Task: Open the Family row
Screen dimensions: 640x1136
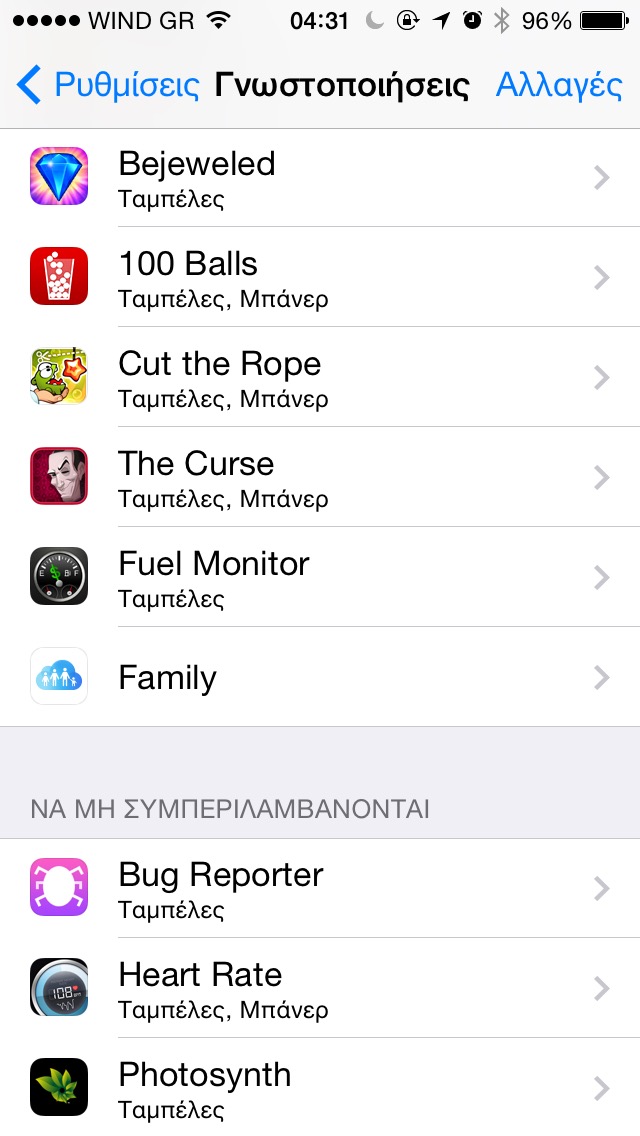Action: [320, 678]
